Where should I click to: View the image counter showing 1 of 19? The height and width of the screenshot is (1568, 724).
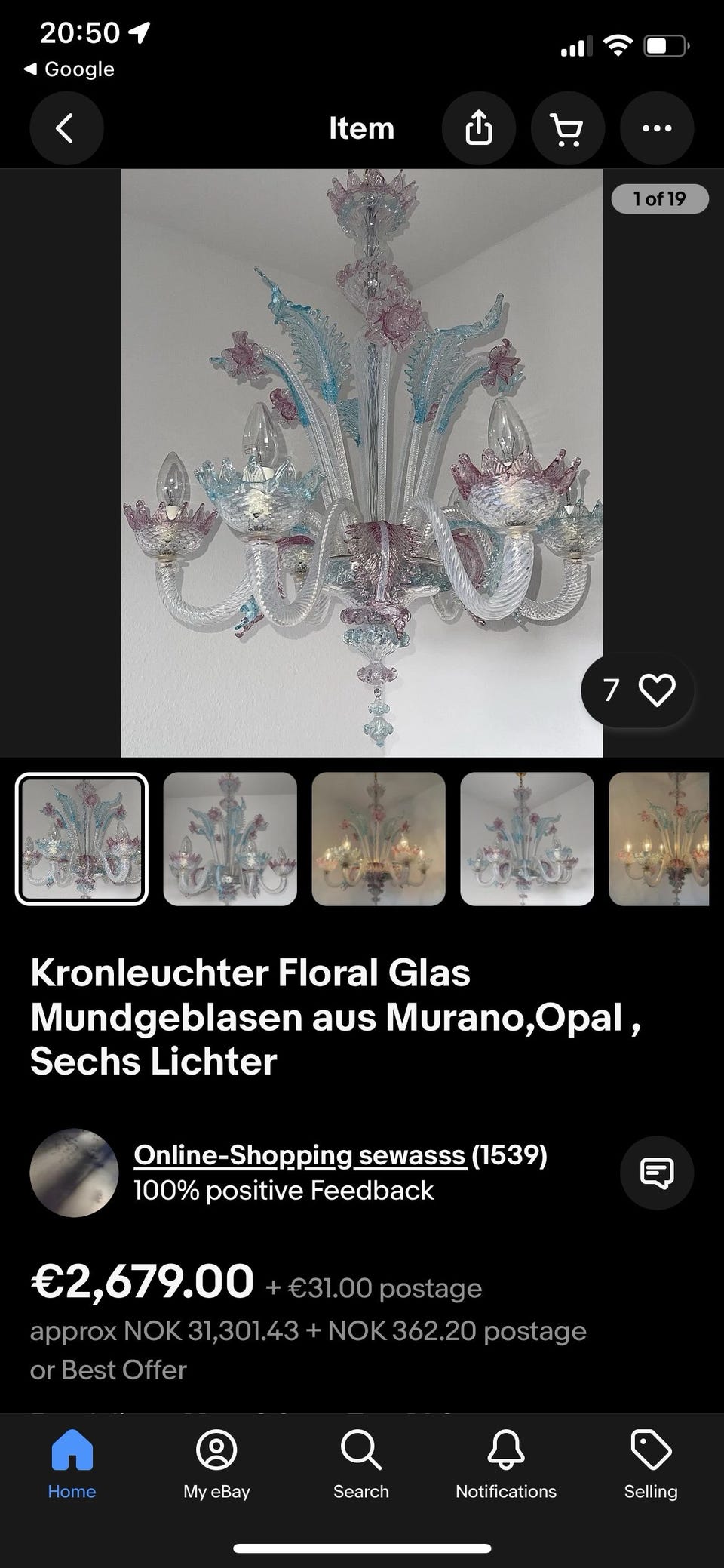[x=660, y=198]
